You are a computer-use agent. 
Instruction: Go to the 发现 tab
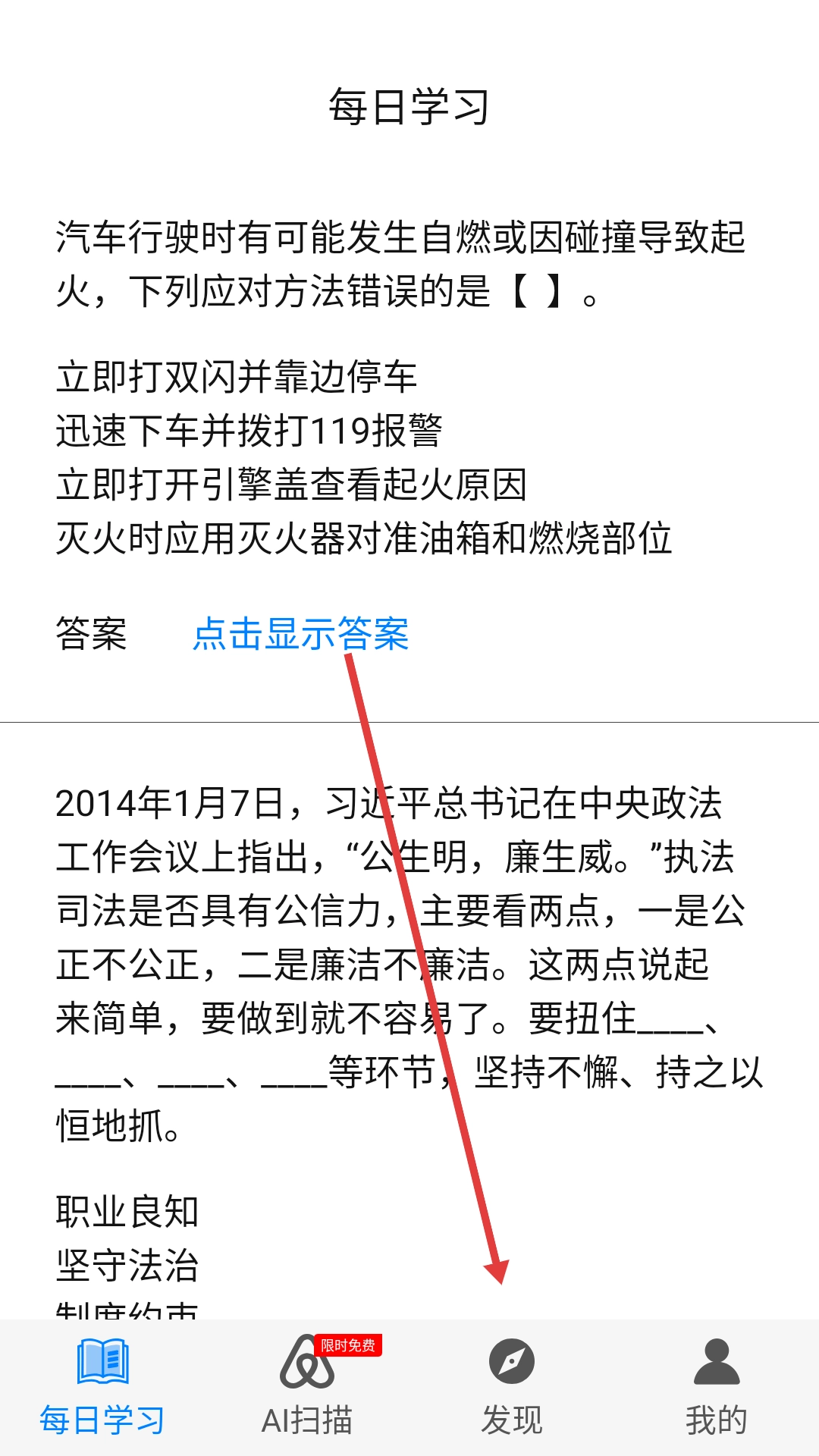(x=512, y=1388)
